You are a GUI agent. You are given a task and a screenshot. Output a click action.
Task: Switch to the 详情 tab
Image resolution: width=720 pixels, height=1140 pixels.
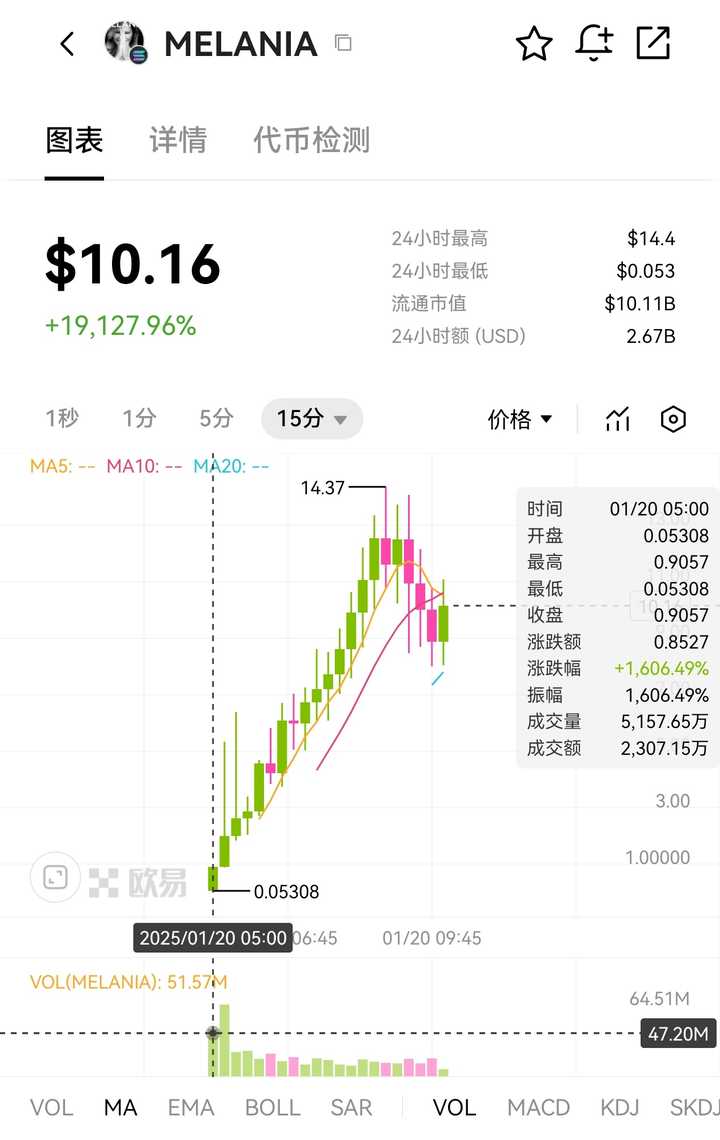[x=177, y=140]
